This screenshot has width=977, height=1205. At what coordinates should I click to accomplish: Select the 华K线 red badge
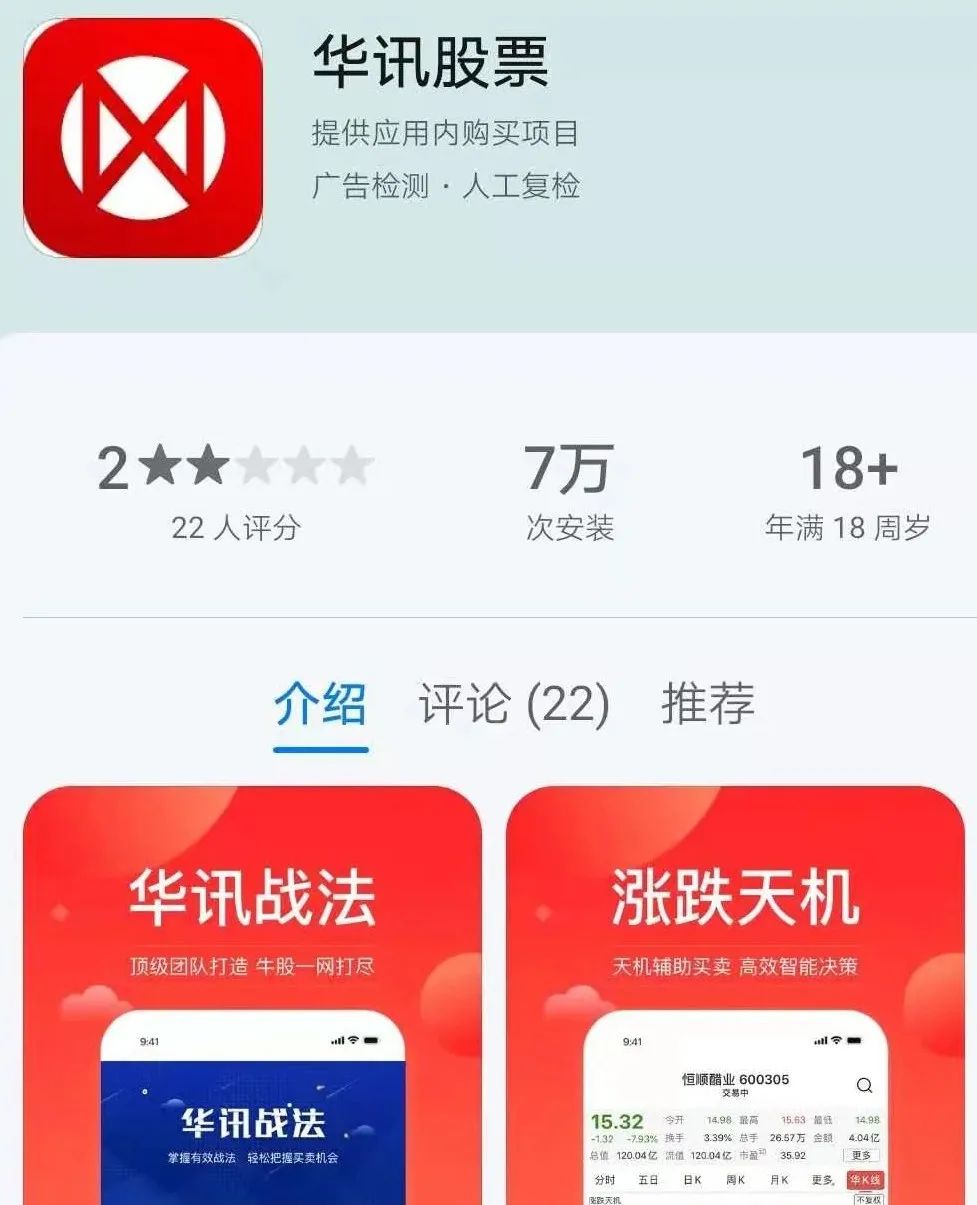click(x=865, y=1179)
